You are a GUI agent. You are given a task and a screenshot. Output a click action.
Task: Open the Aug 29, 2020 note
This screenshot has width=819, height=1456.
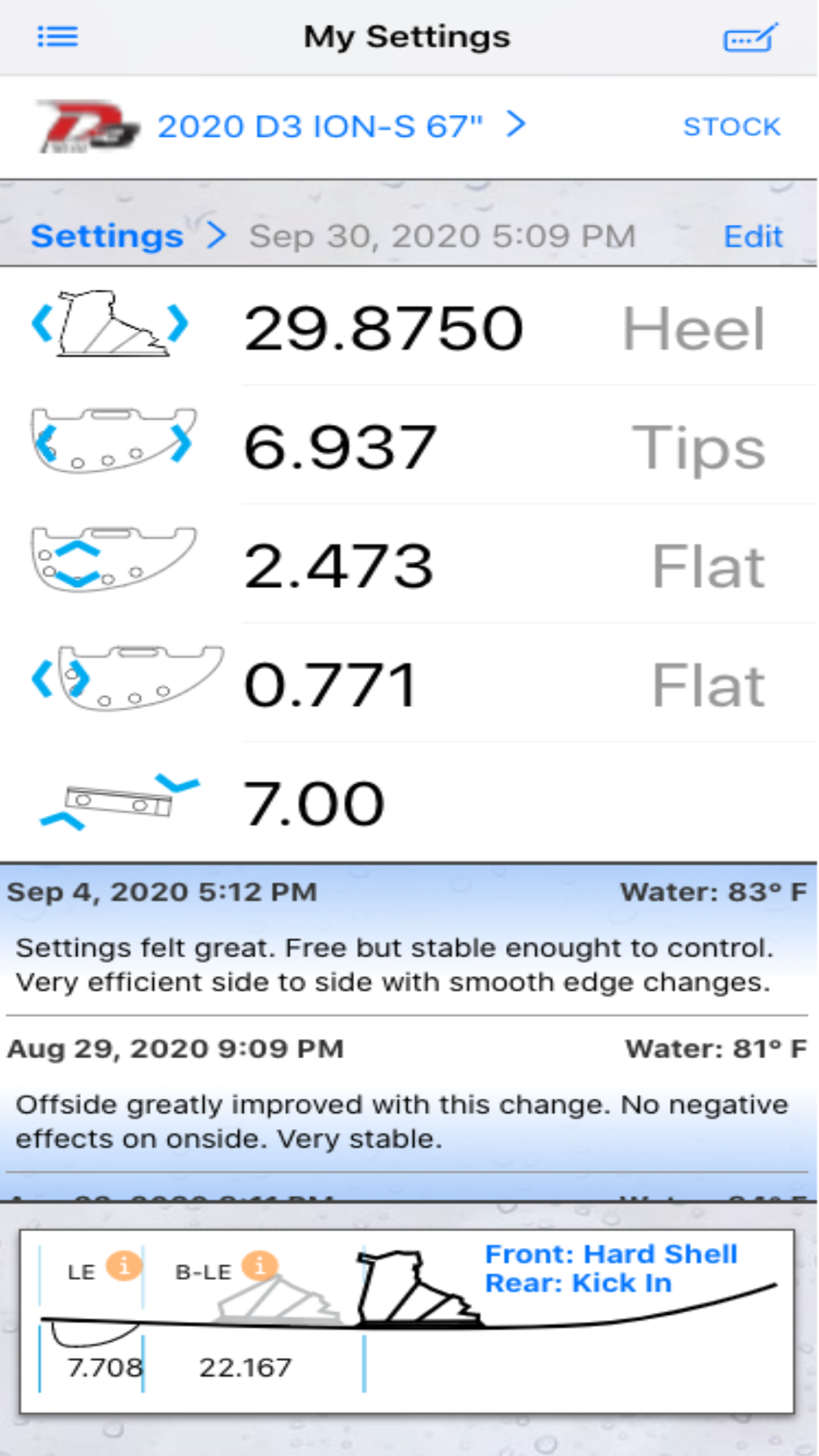click(x=407, y=1094)
